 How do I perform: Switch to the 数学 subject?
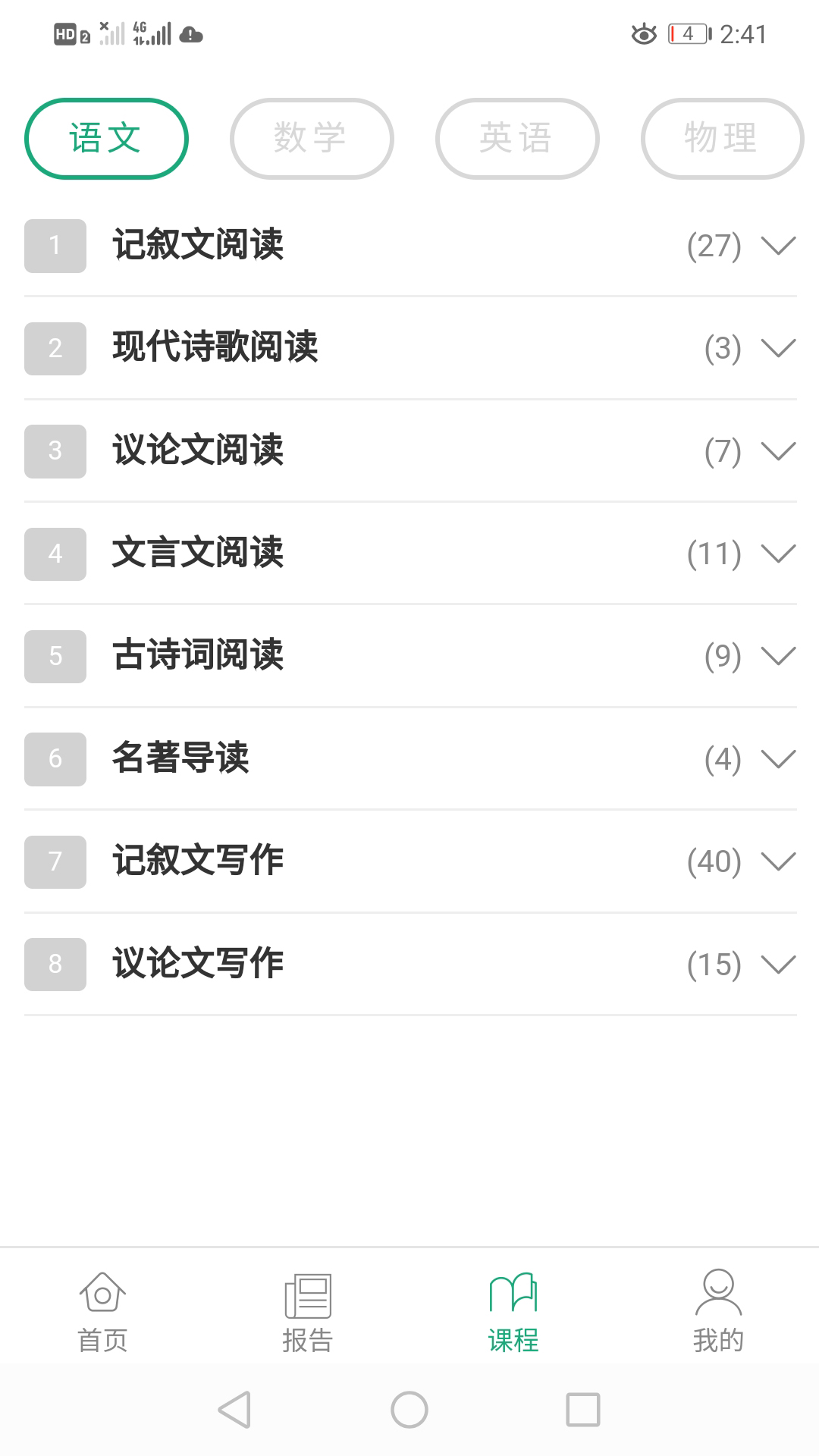(312, 139)
